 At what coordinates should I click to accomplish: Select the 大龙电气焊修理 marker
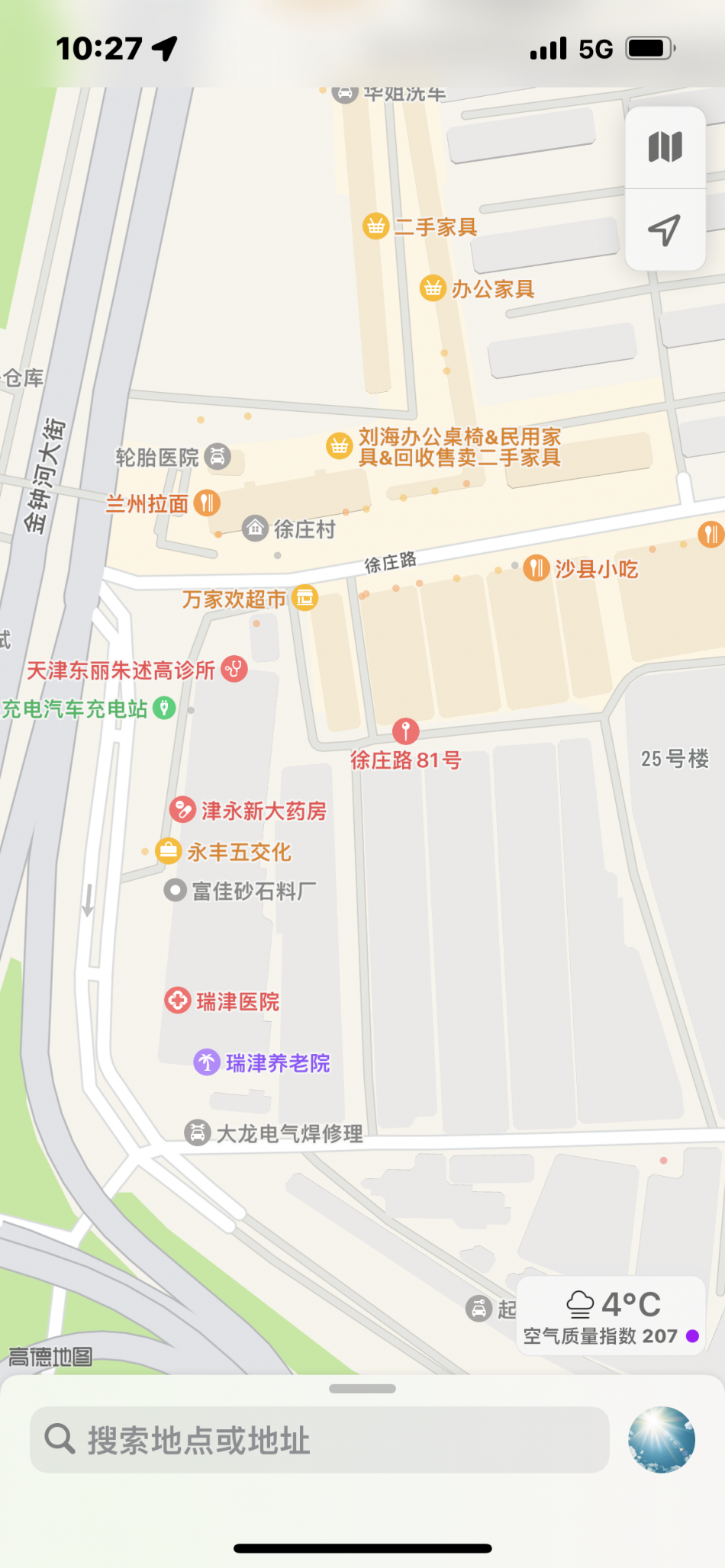(197, 1133)
